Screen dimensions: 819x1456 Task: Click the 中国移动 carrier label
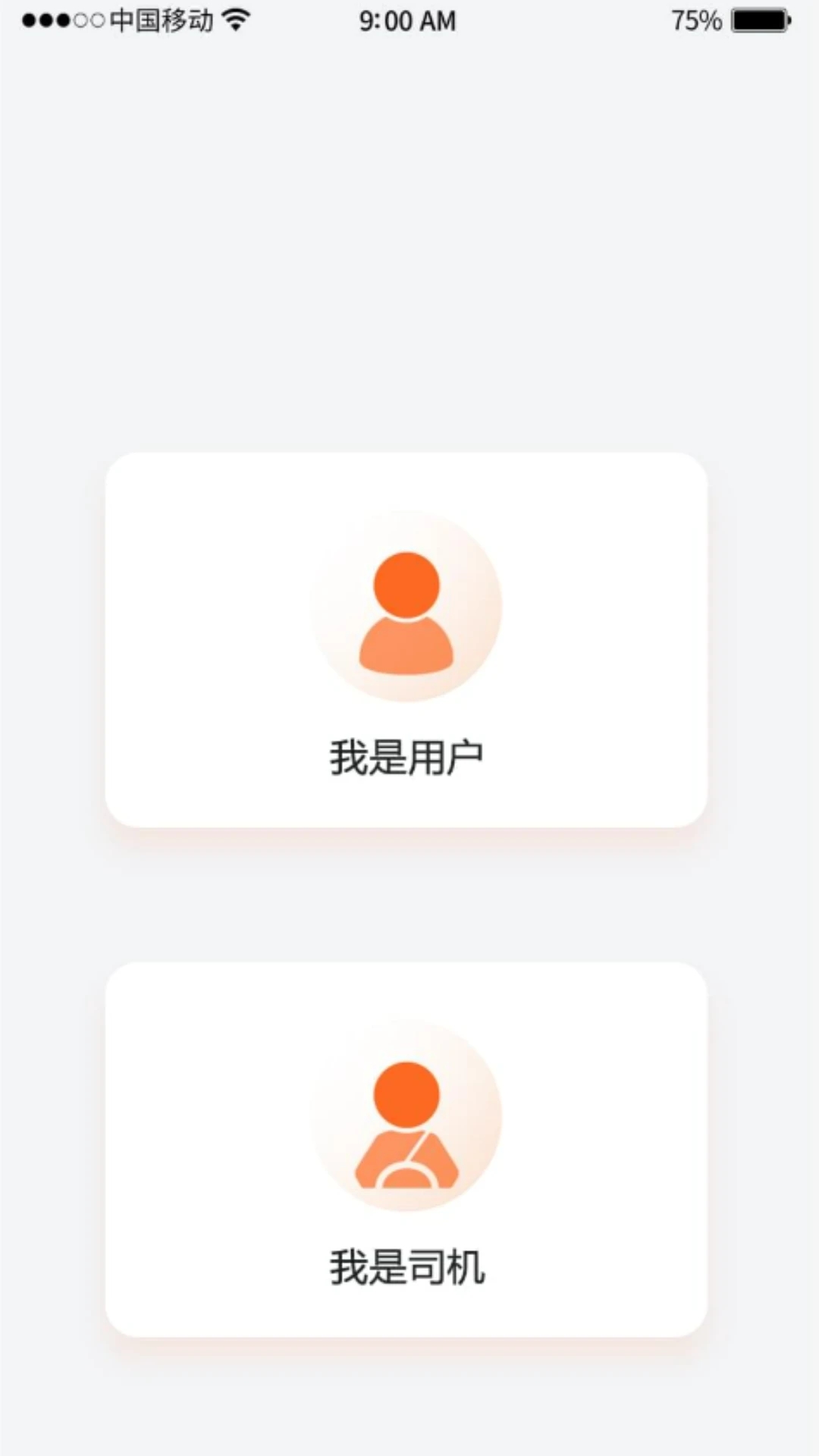(163, 20)
